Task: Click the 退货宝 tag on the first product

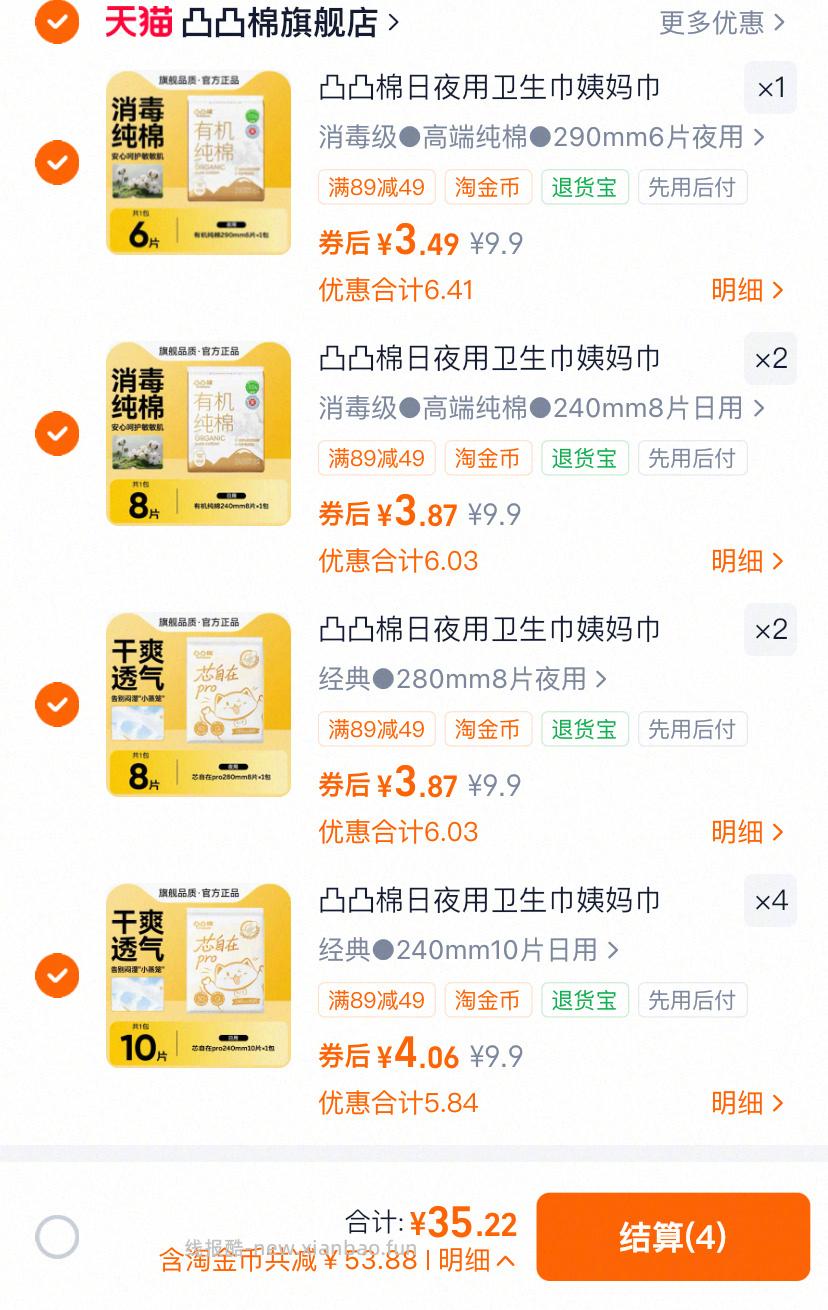Action: click(584, 187)
